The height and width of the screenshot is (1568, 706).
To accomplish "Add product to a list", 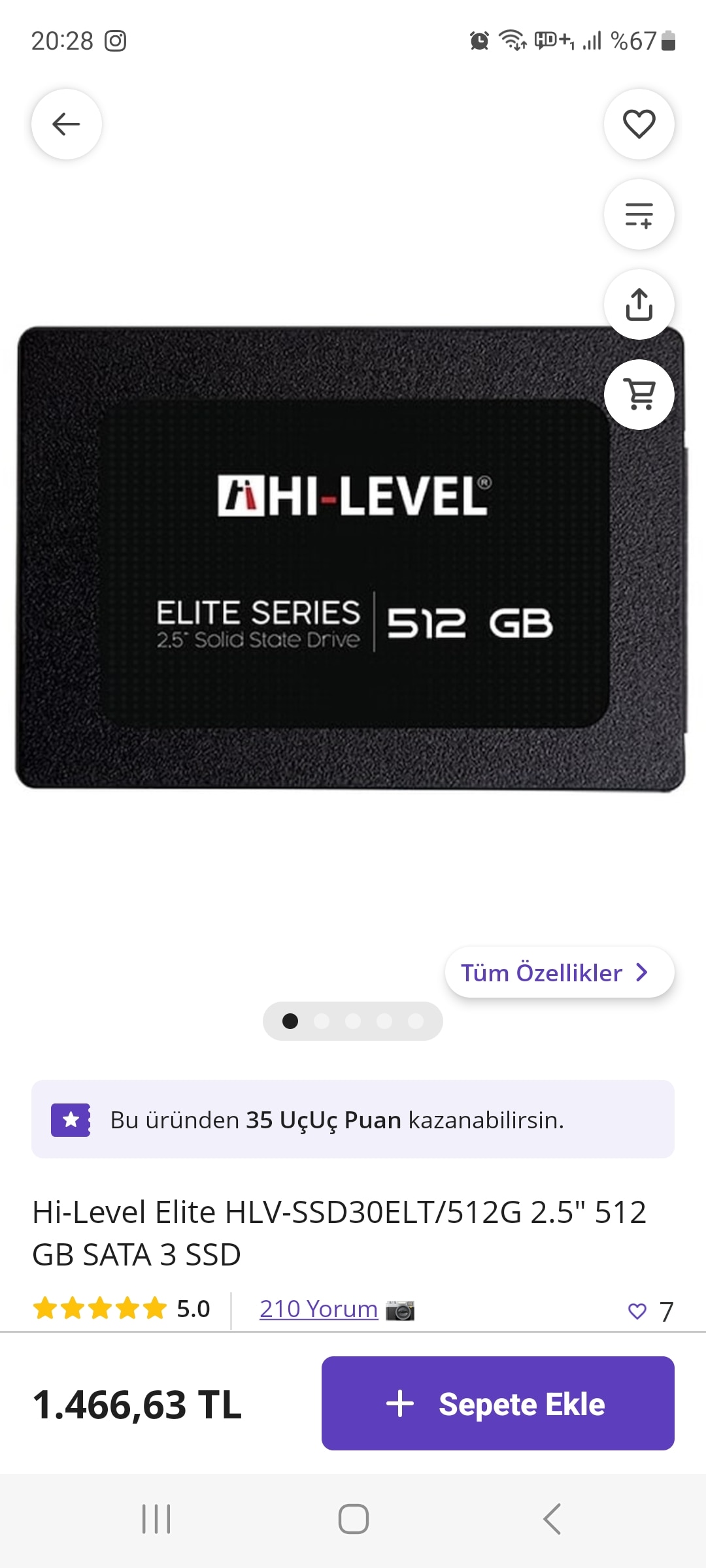I will click(x=639, y=214).
